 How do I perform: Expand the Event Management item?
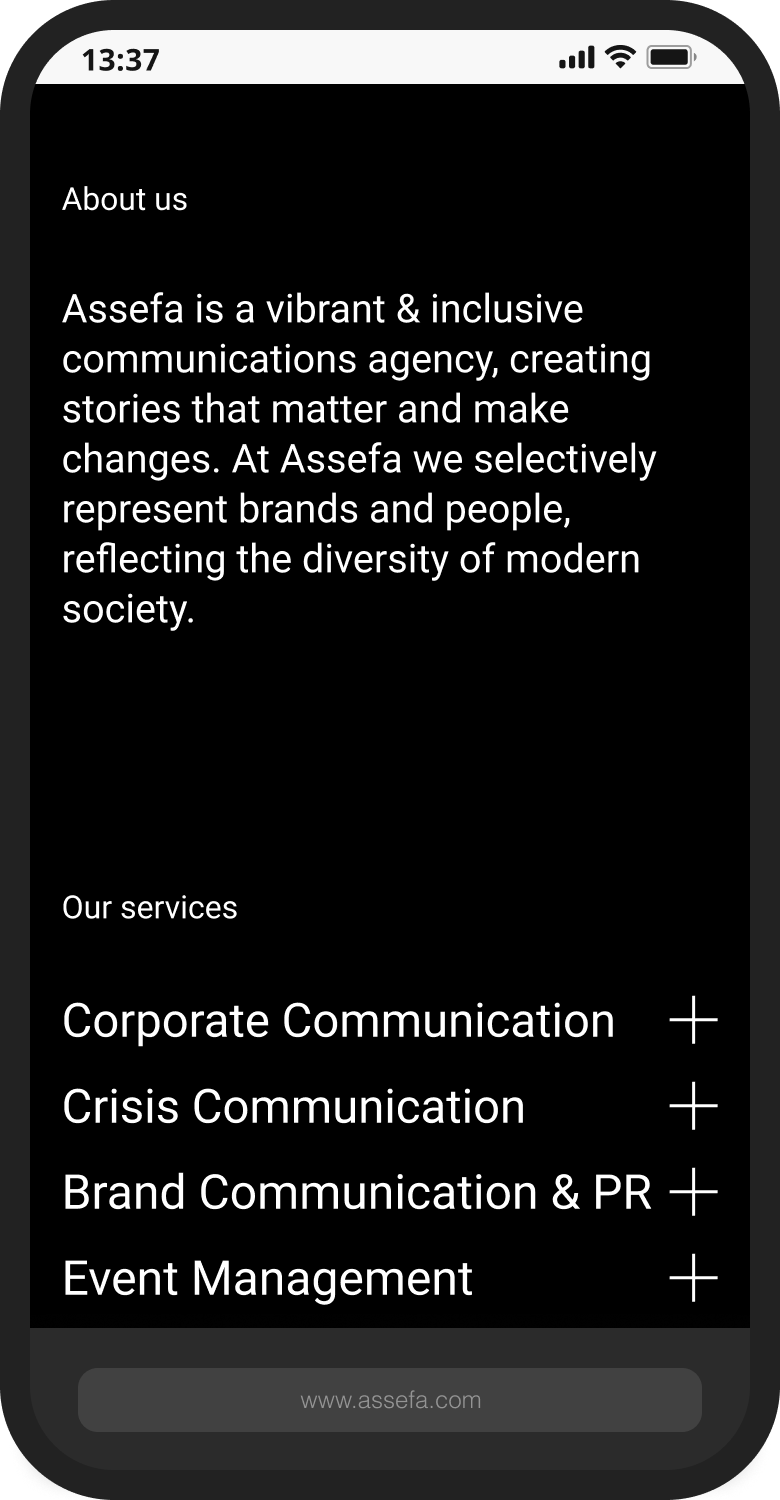[693, 1278]
